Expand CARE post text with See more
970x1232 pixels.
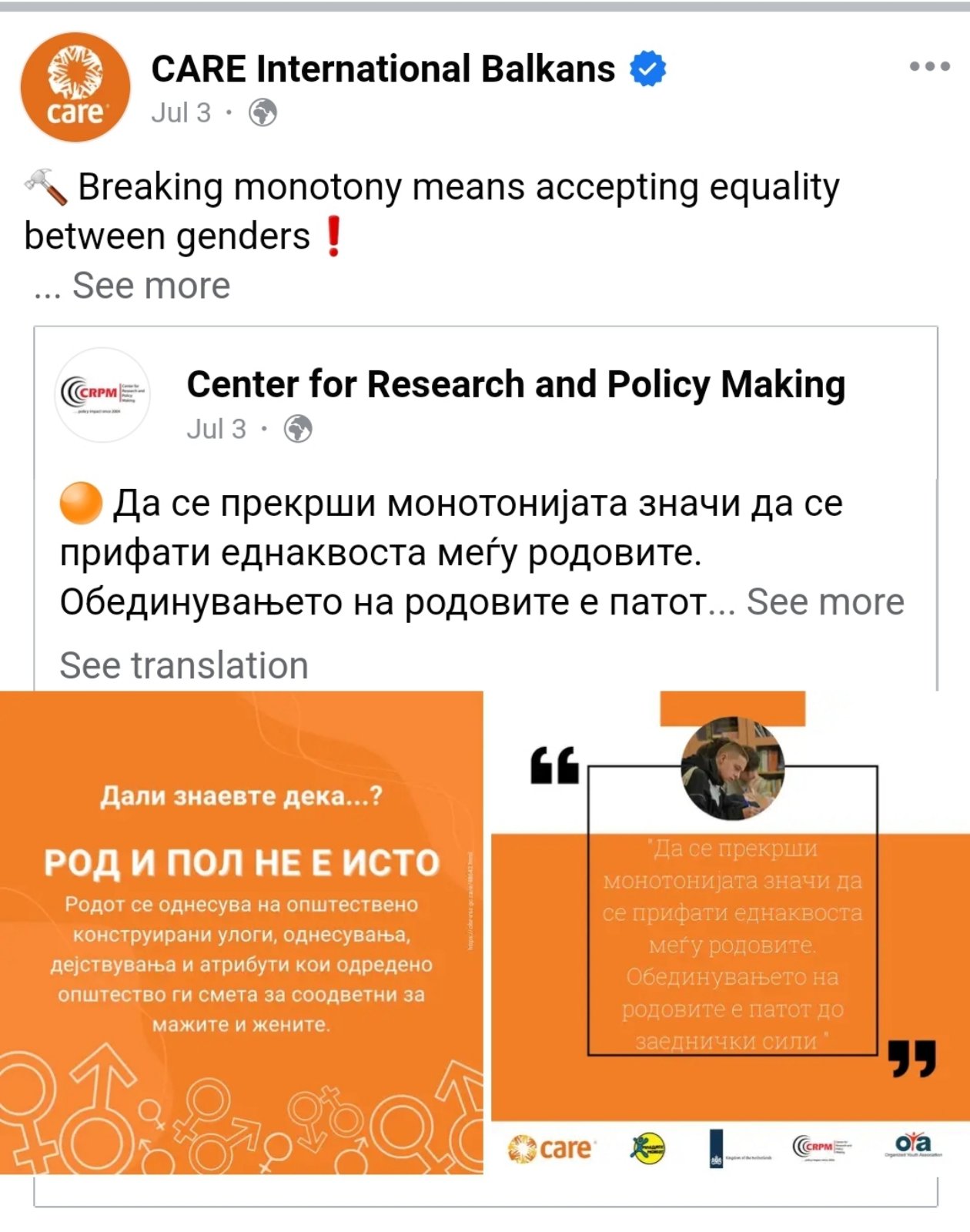[151, 286]
